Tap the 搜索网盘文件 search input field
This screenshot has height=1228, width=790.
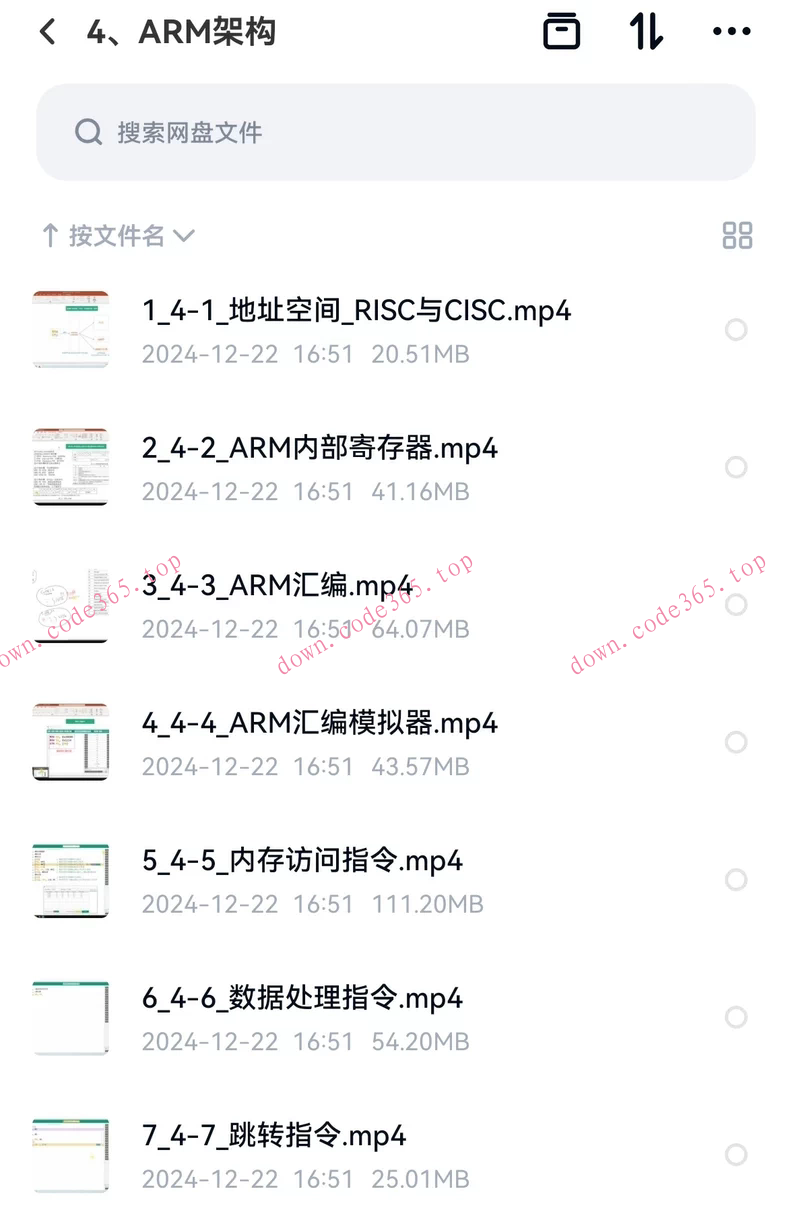(x=395, y=131)
